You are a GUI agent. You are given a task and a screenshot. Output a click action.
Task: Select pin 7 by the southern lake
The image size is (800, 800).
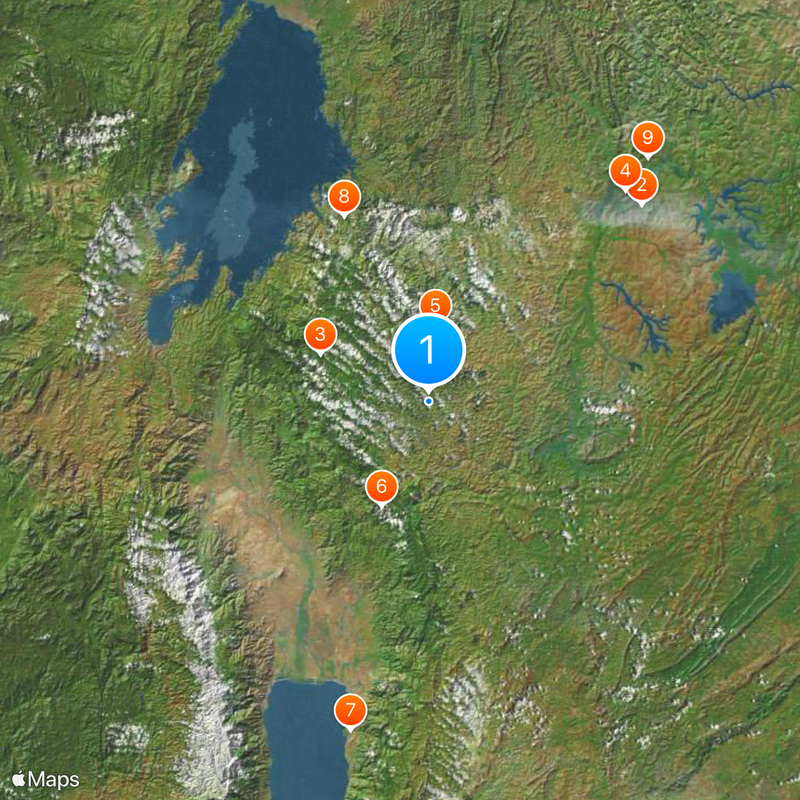[x=350, y=710]
